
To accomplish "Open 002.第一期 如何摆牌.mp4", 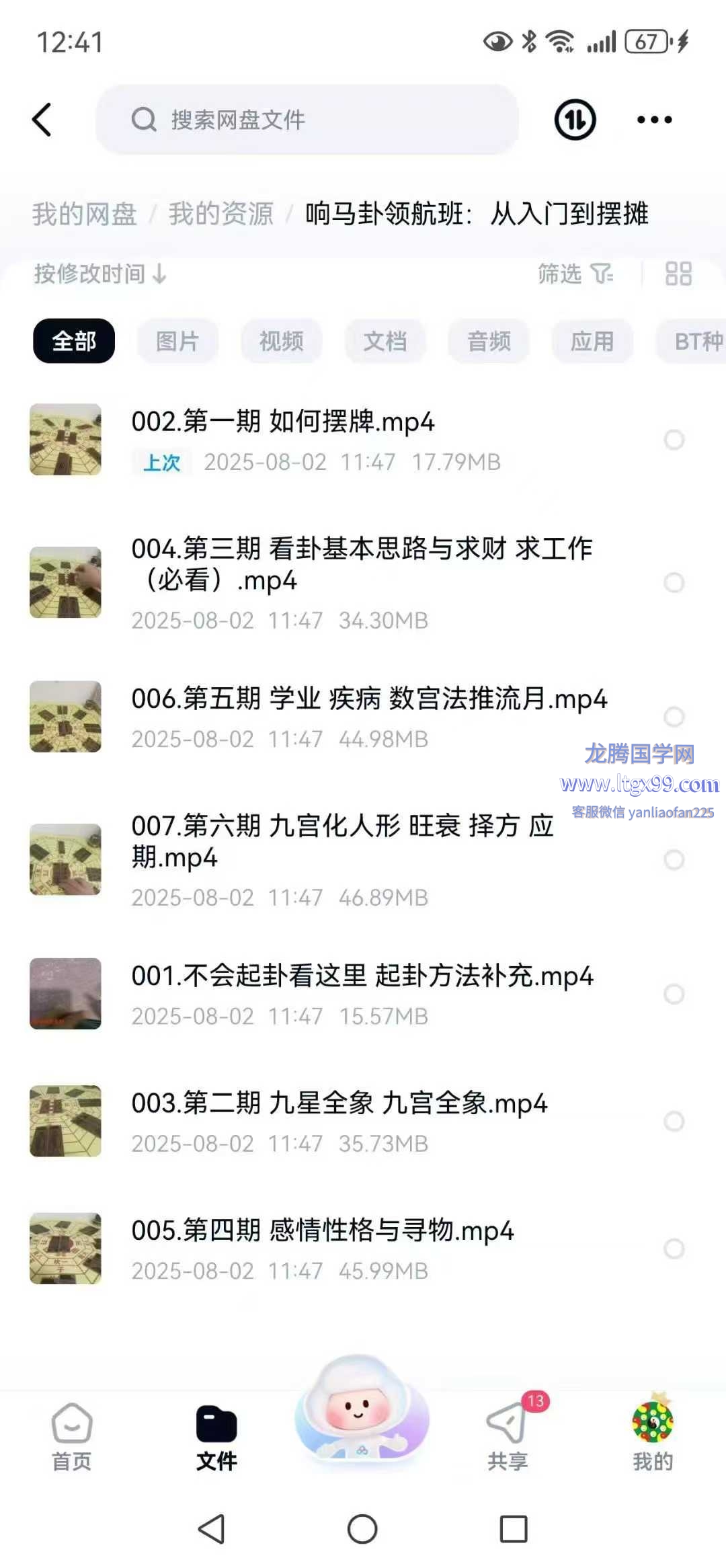I will tap(282, 422).
